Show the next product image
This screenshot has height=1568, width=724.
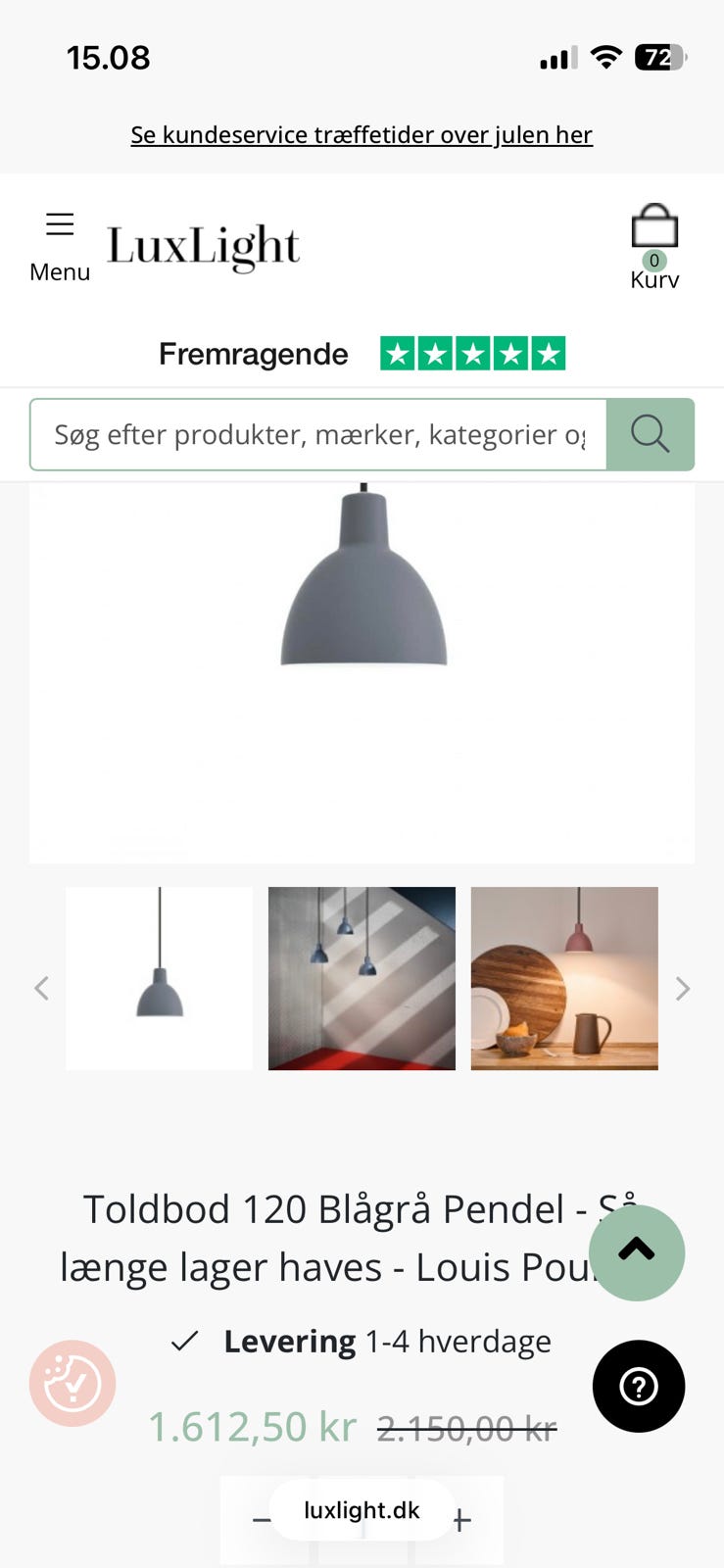pos(683,988)
